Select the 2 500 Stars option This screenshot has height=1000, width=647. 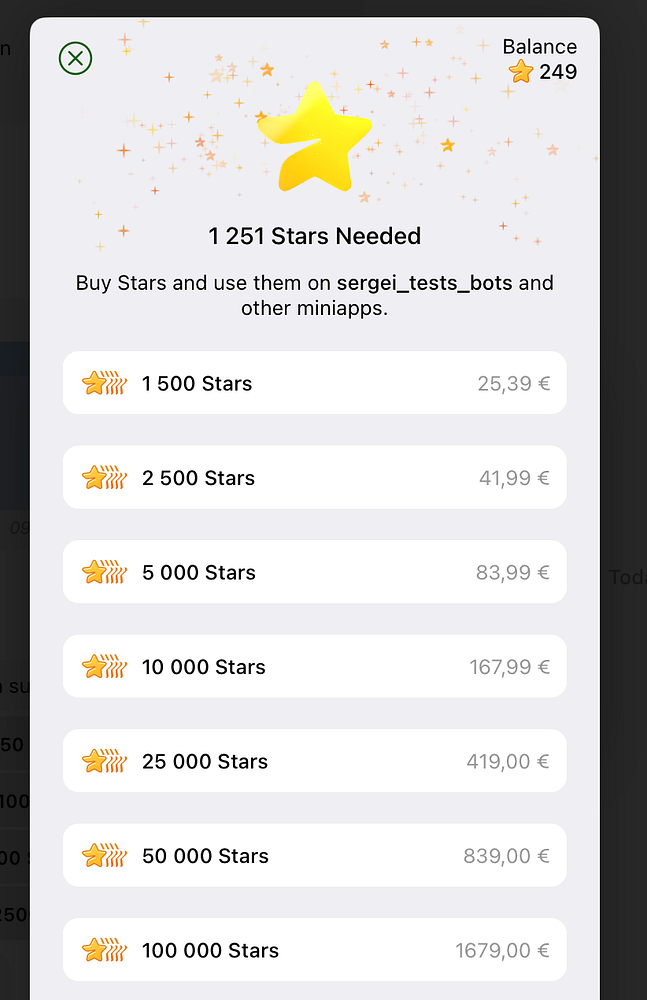click(314, 478)
